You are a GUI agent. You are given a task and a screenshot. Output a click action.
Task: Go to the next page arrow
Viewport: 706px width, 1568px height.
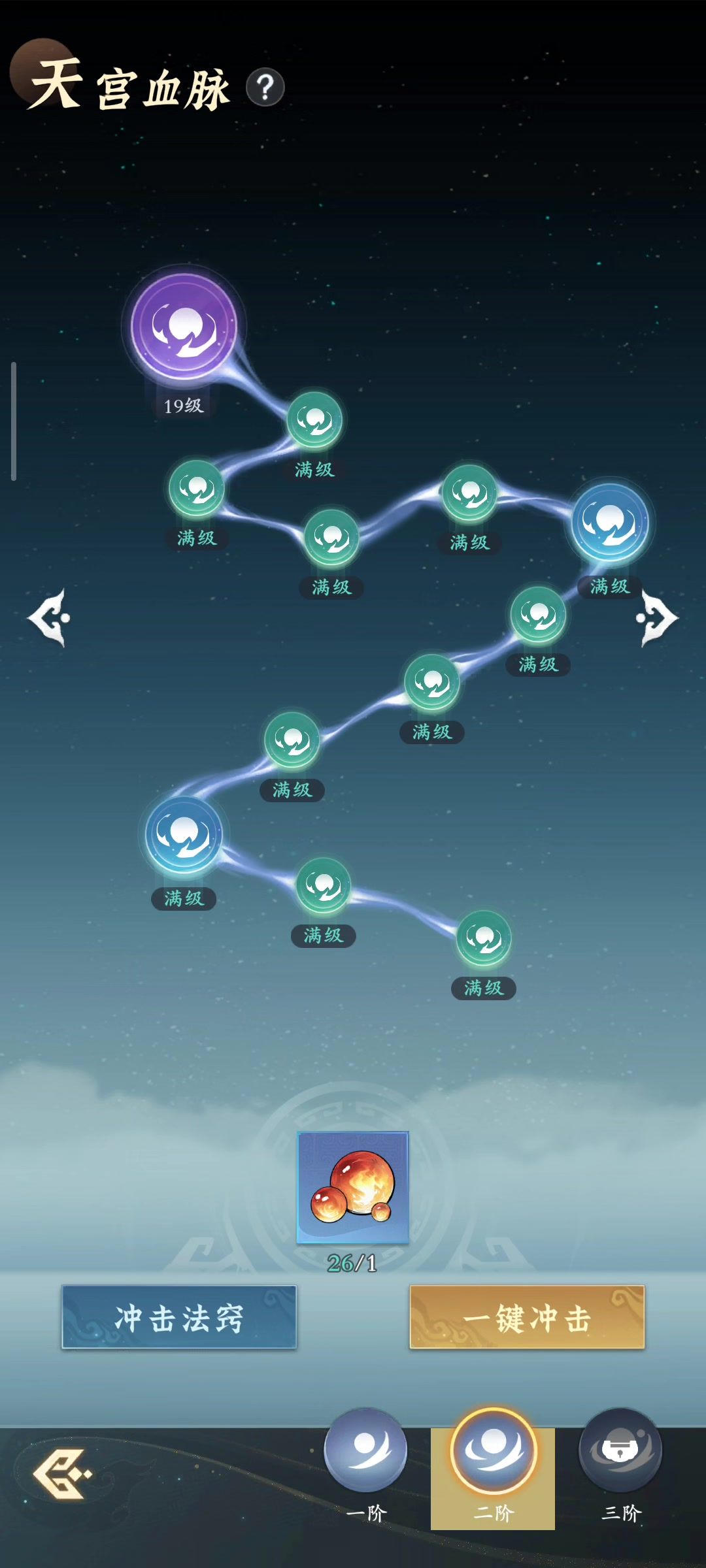click(656, 617)
